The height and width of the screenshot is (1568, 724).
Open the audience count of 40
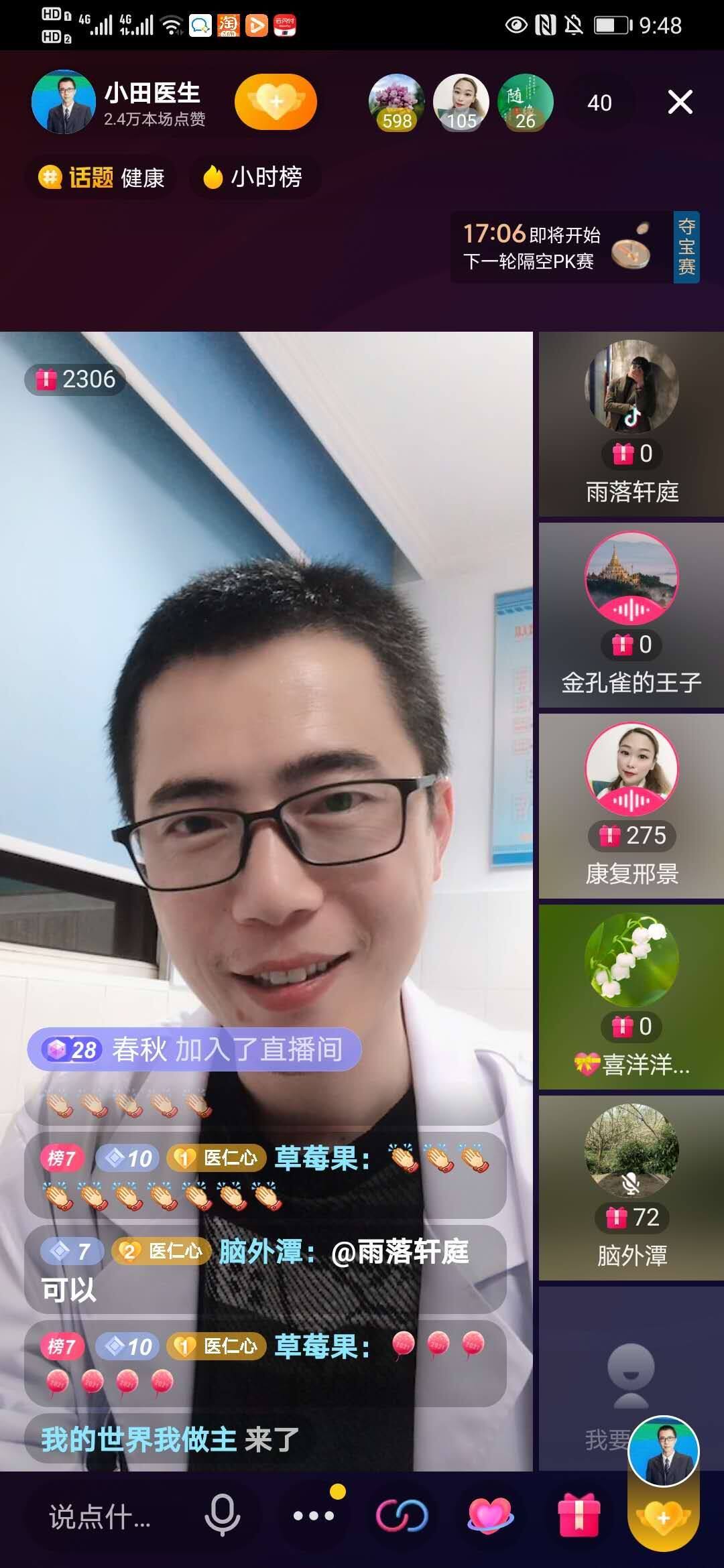tap(599, 103)
